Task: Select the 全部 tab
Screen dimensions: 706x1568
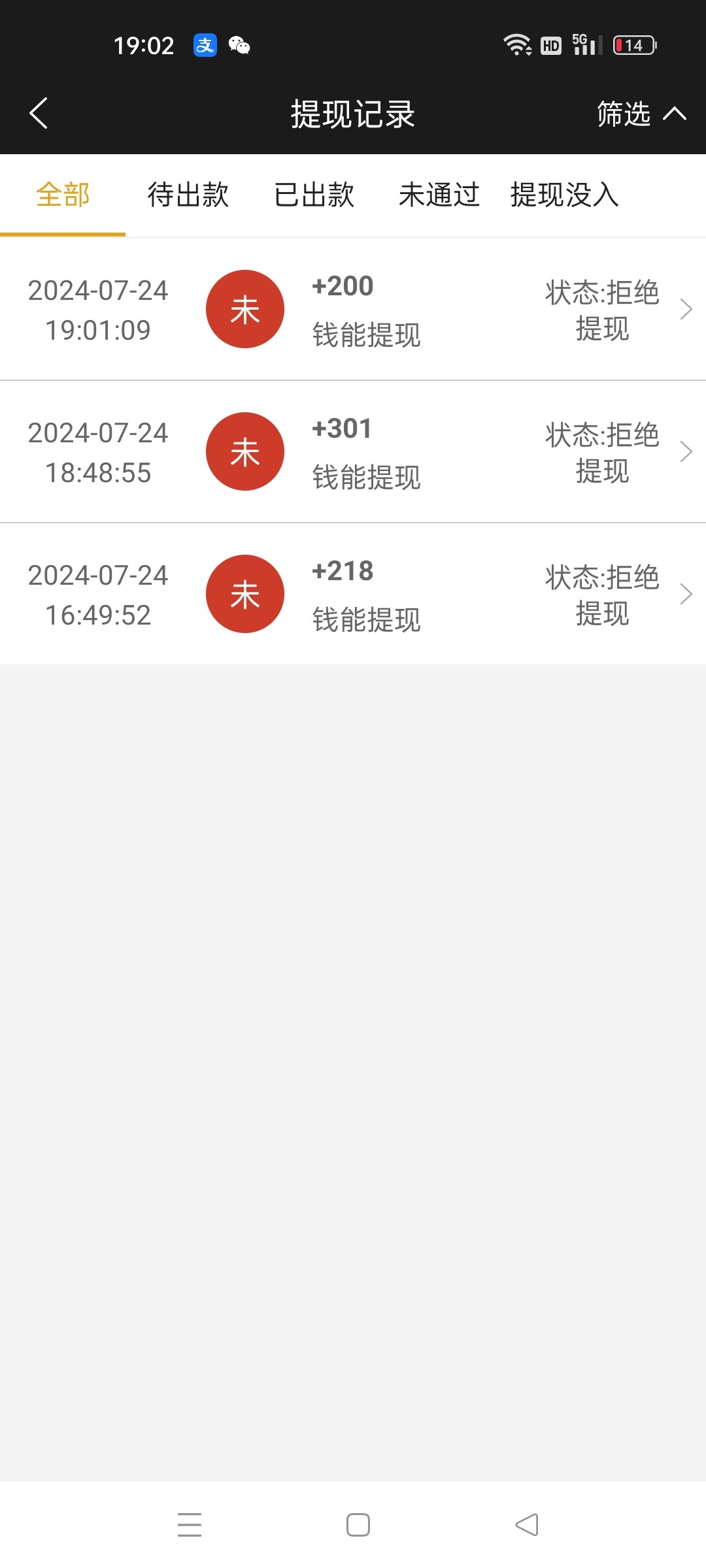Action: pyautogui.click(x=63, y=195)
